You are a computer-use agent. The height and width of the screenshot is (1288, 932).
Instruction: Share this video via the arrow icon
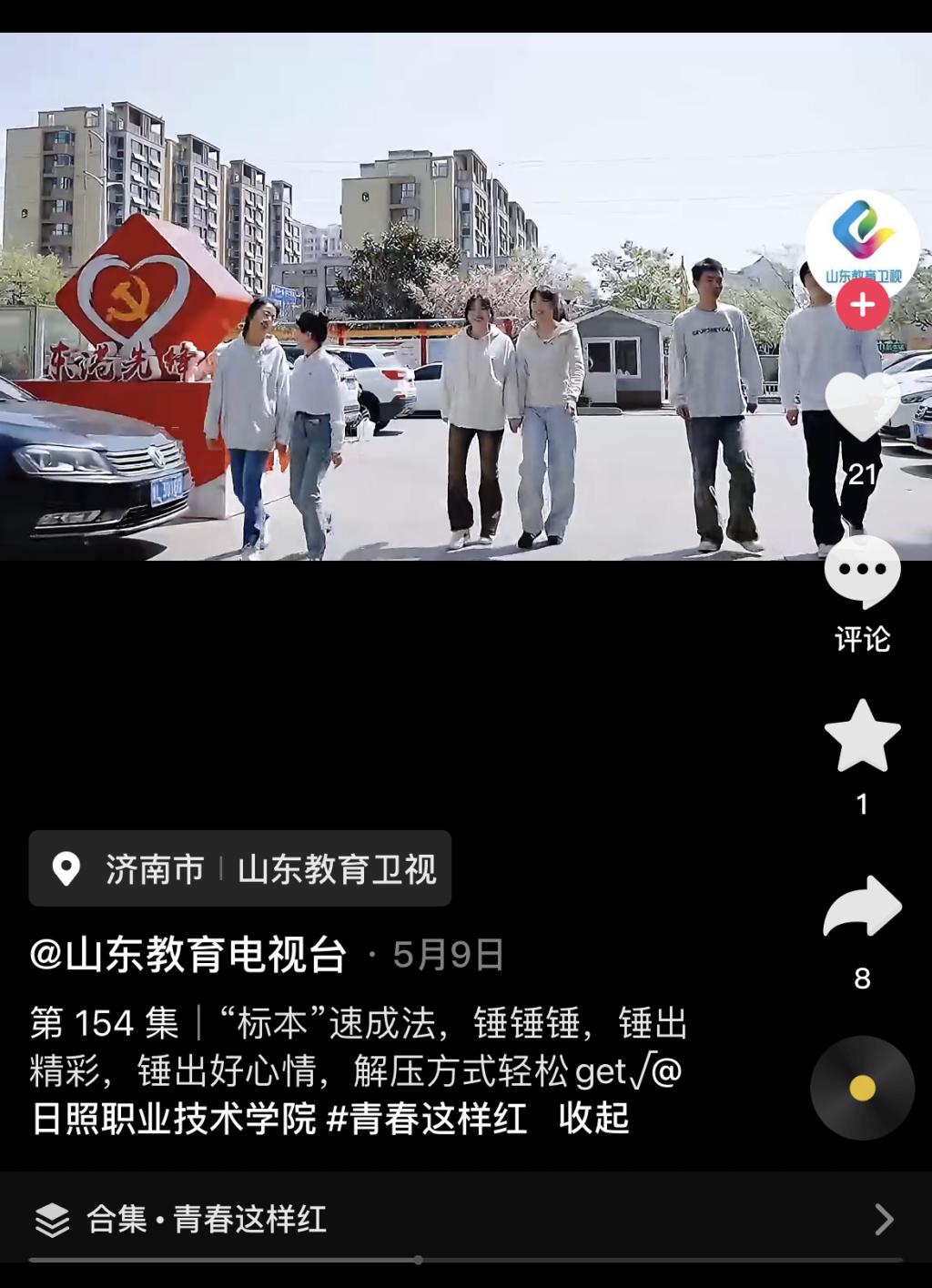(x=862, y=907)
